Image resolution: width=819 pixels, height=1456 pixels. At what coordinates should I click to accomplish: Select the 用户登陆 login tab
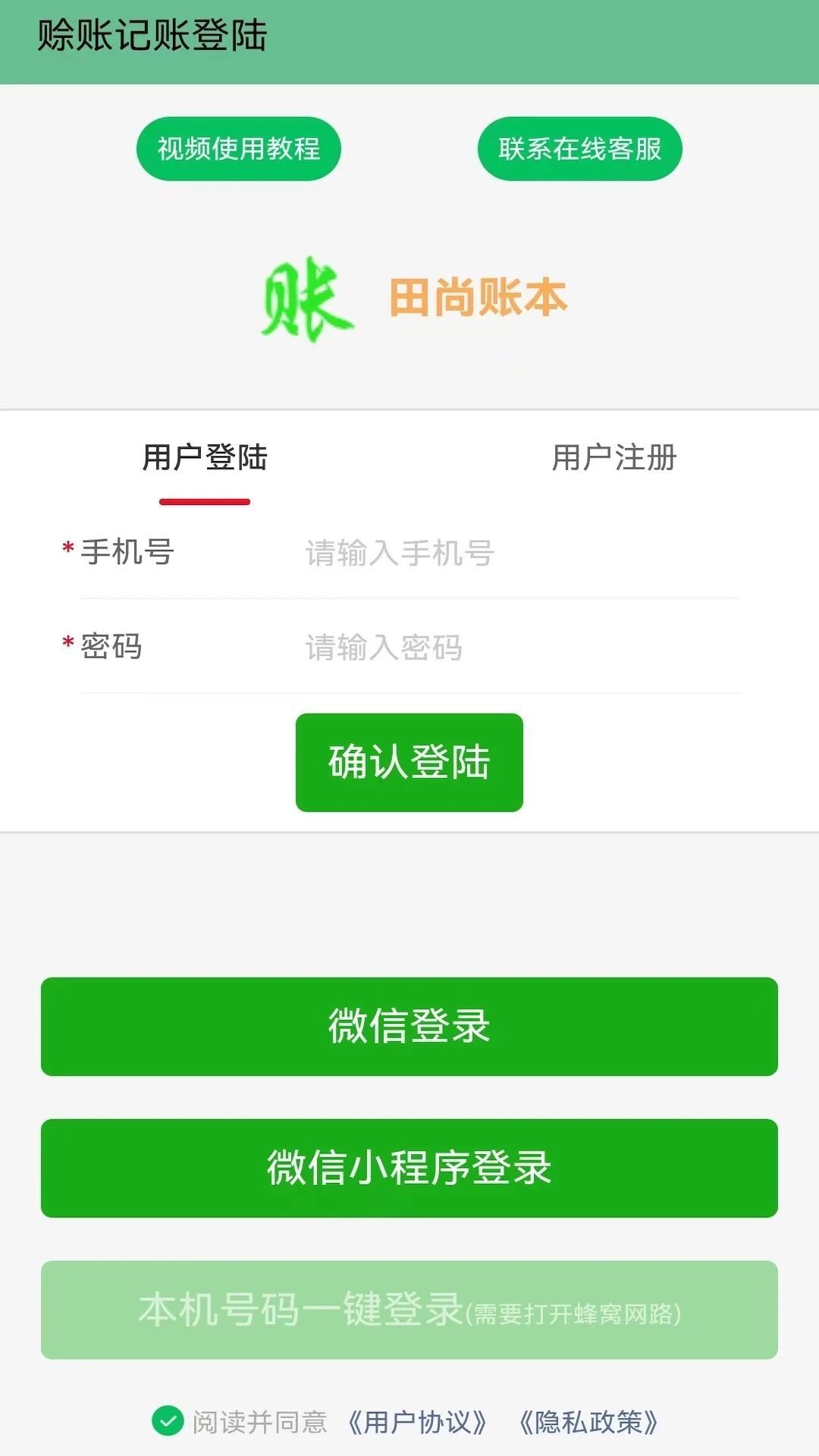click(x=206, y=458)
